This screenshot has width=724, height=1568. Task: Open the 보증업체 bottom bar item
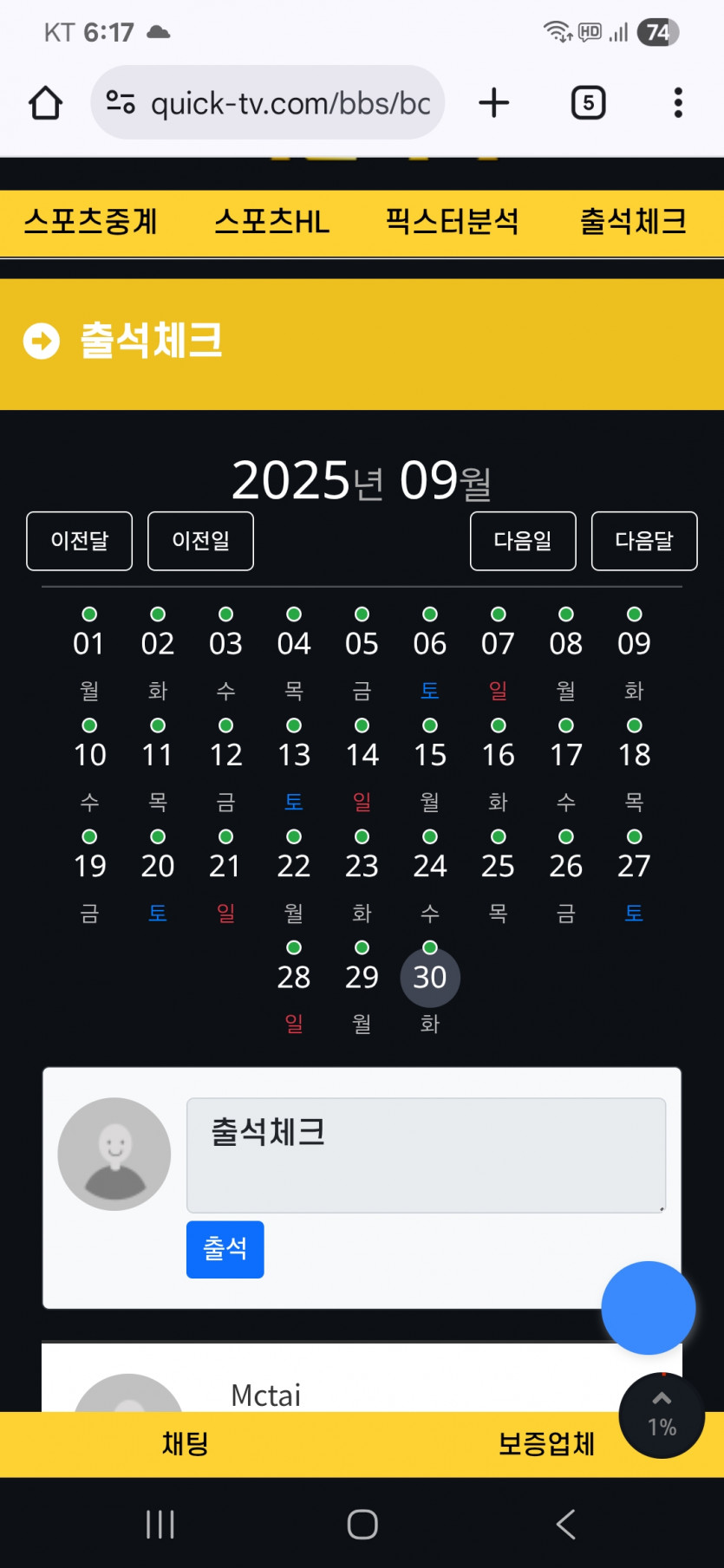546,1444
